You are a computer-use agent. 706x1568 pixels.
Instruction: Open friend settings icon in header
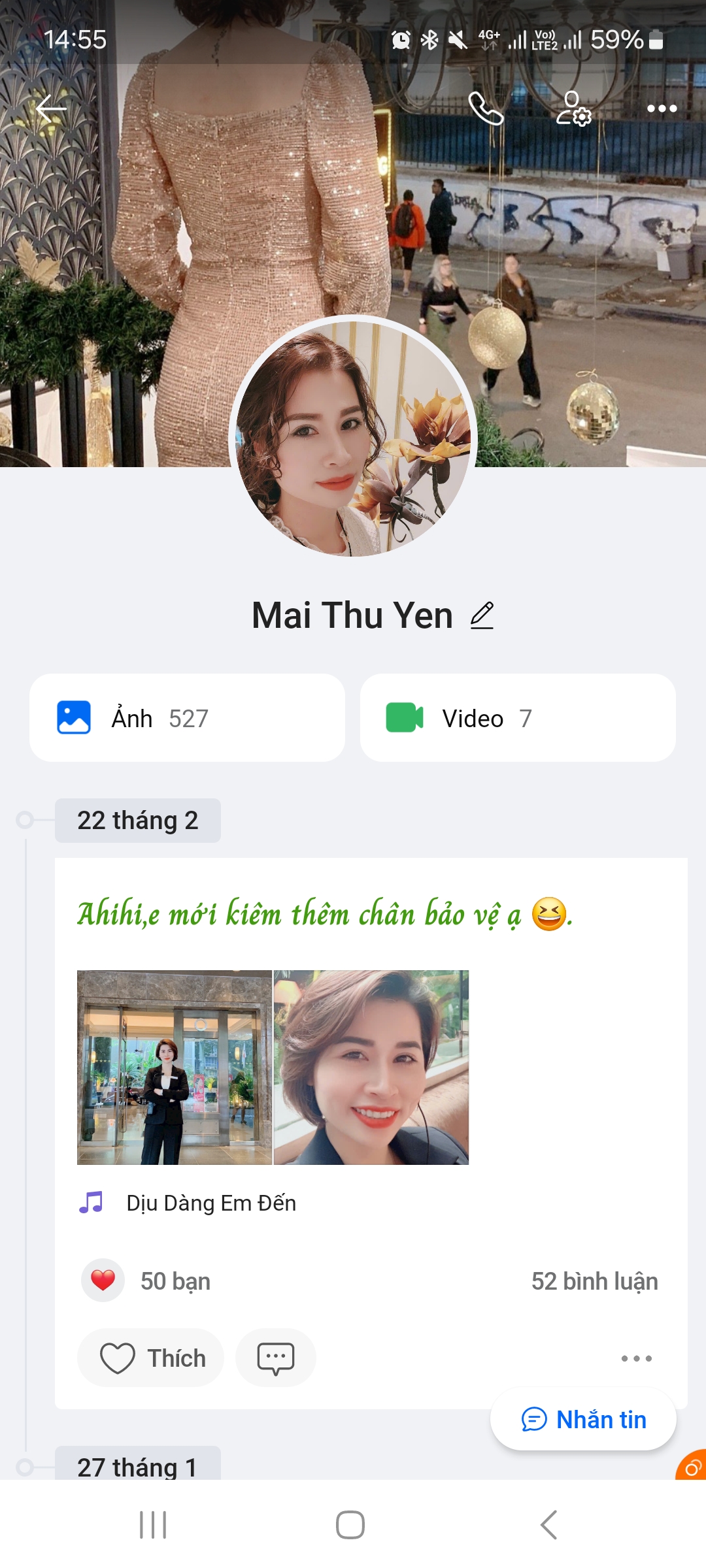(573, 108)
